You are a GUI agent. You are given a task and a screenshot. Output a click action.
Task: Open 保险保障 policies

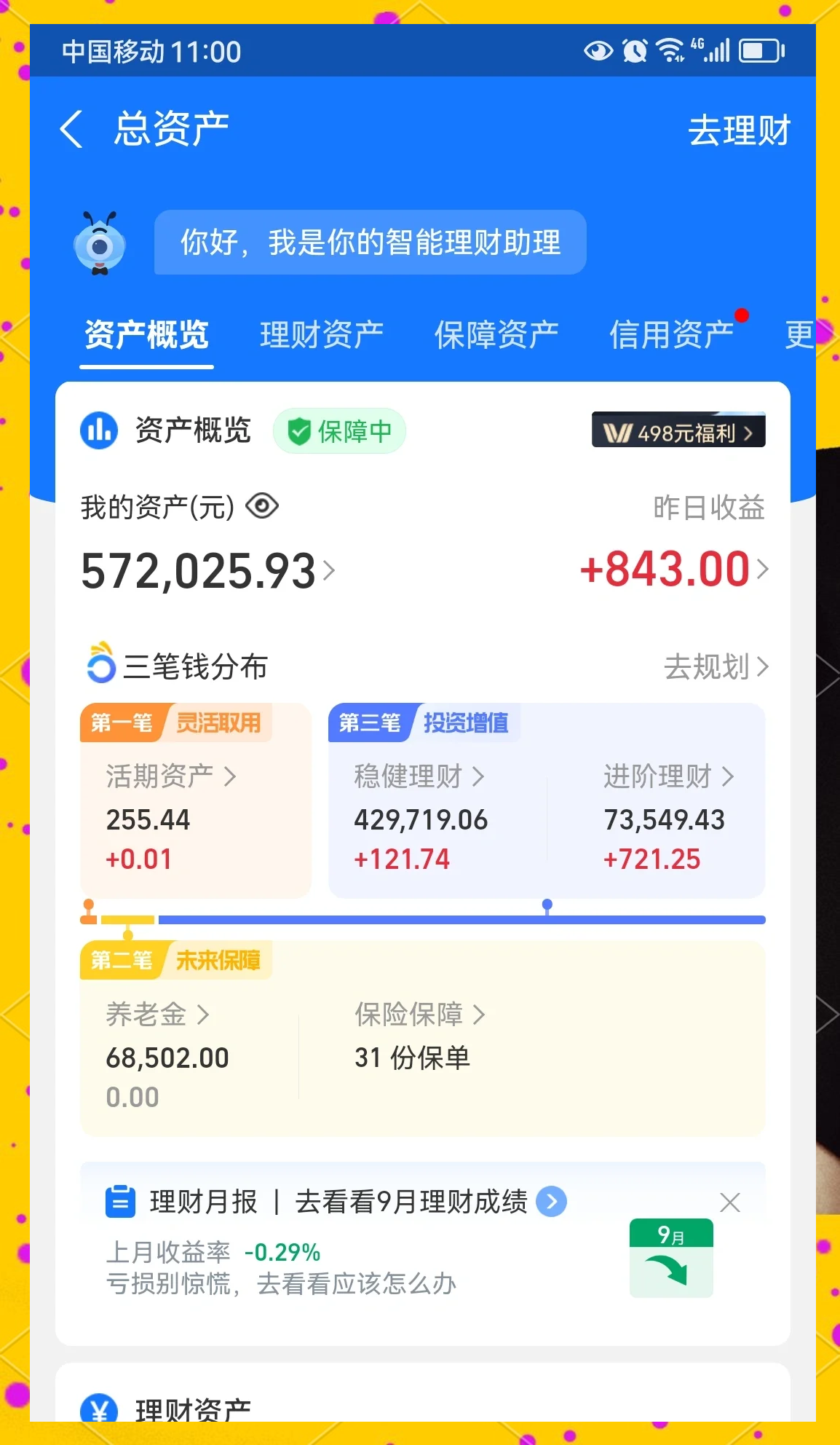tap(419, 1015)
